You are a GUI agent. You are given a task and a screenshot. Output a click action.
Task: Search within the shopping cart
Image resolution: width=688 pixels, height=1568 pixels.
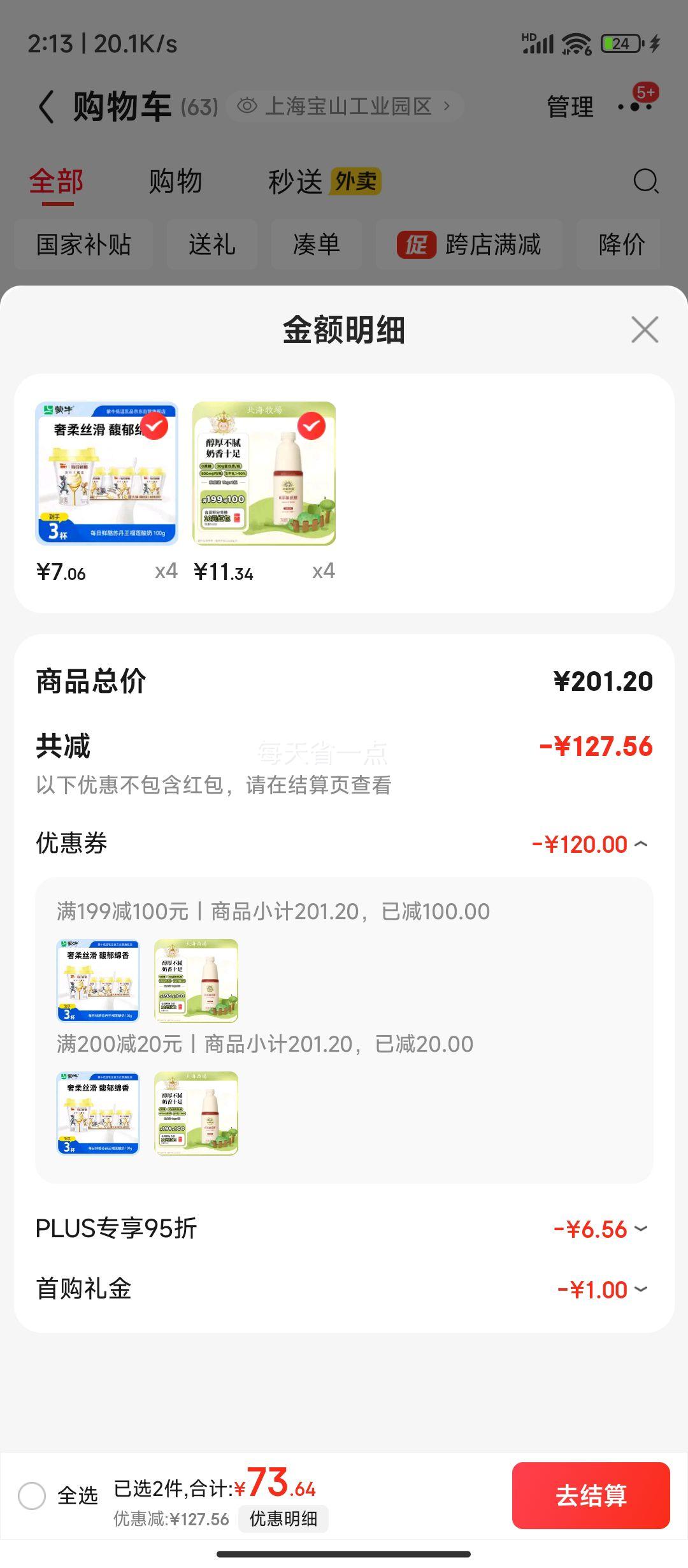[645, 181]
